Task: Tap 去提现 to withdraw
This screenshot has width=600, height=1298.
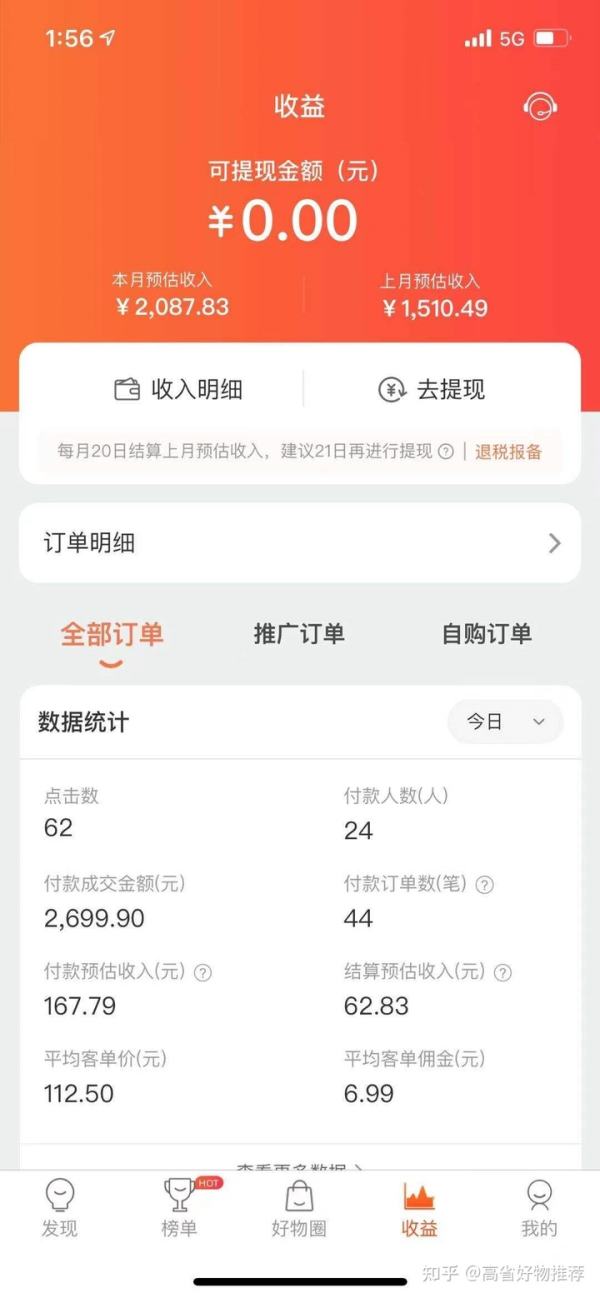Action: (432, 390)
